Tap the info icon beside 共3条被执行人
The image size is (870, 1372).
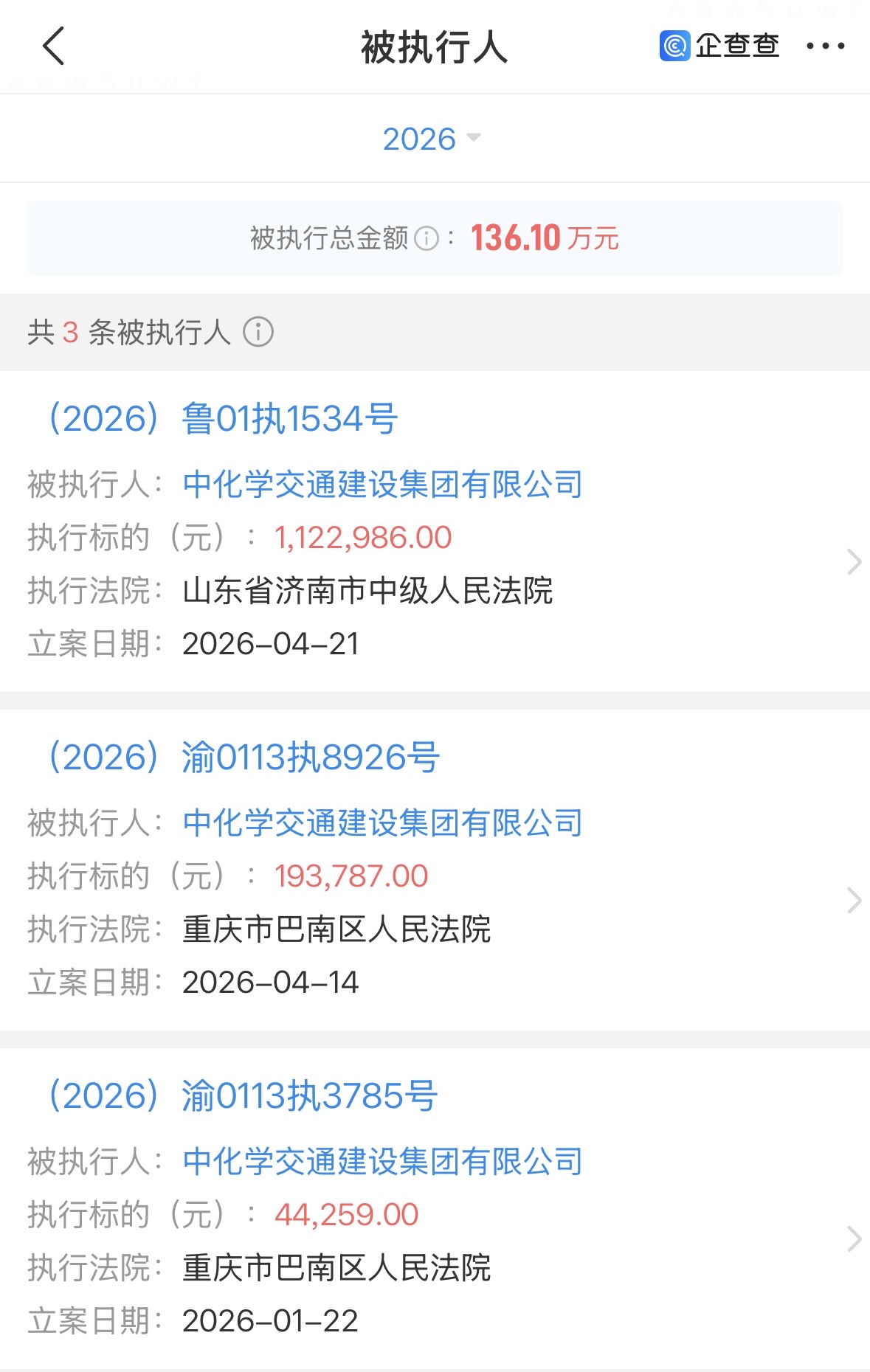[258, 332]
